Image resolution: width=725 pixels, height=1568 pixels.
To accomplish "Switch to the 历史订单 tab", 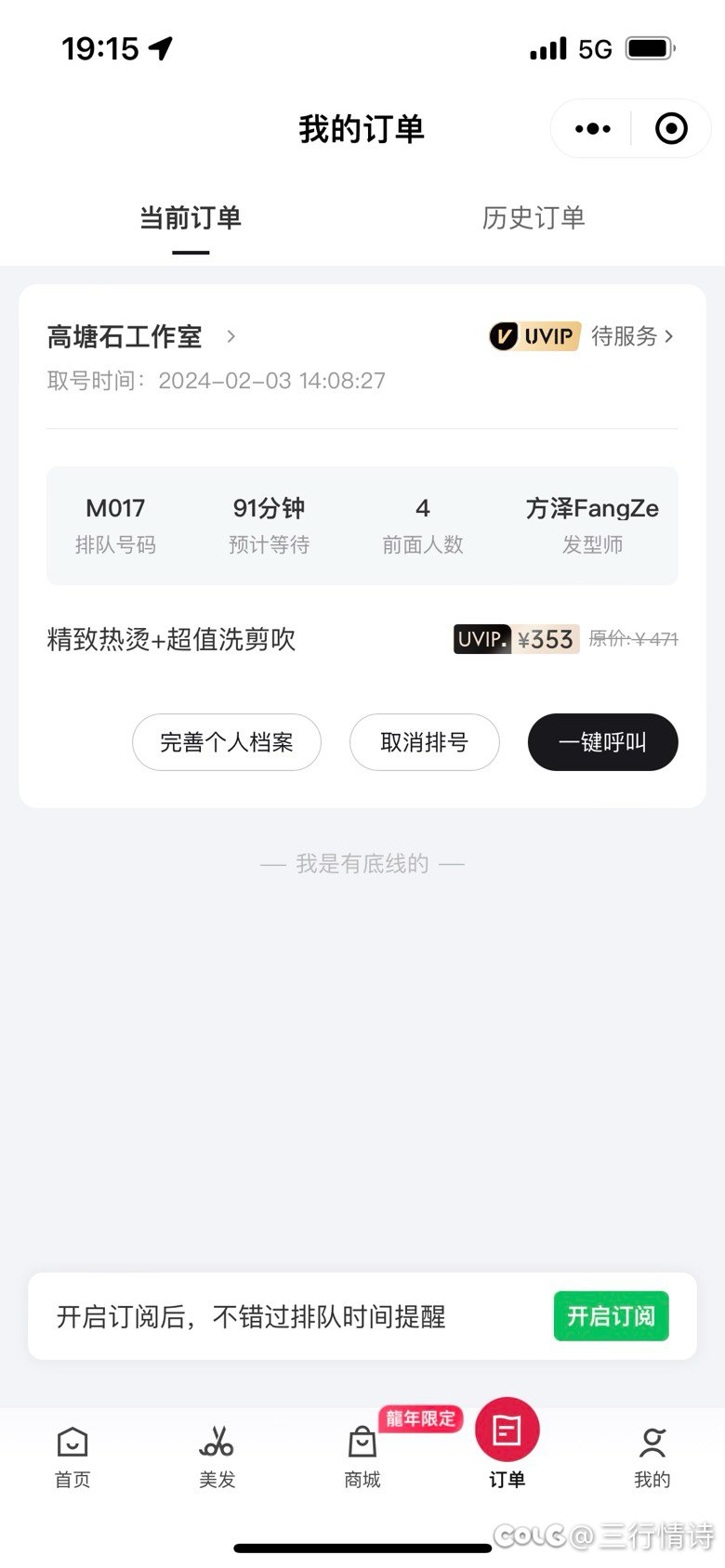I will click(x=534, y=218).
